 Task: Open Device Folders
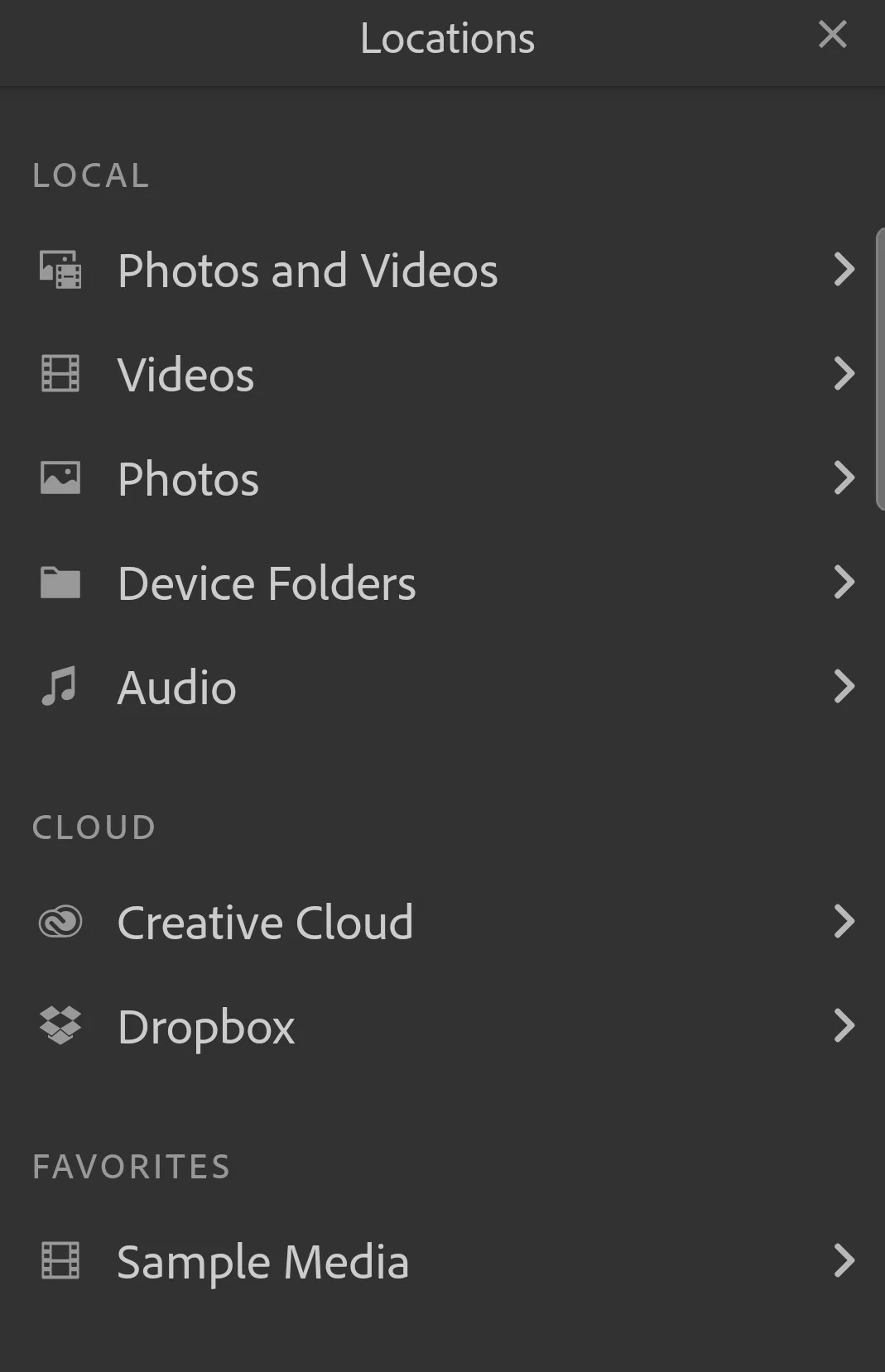[x=267, y=583]
